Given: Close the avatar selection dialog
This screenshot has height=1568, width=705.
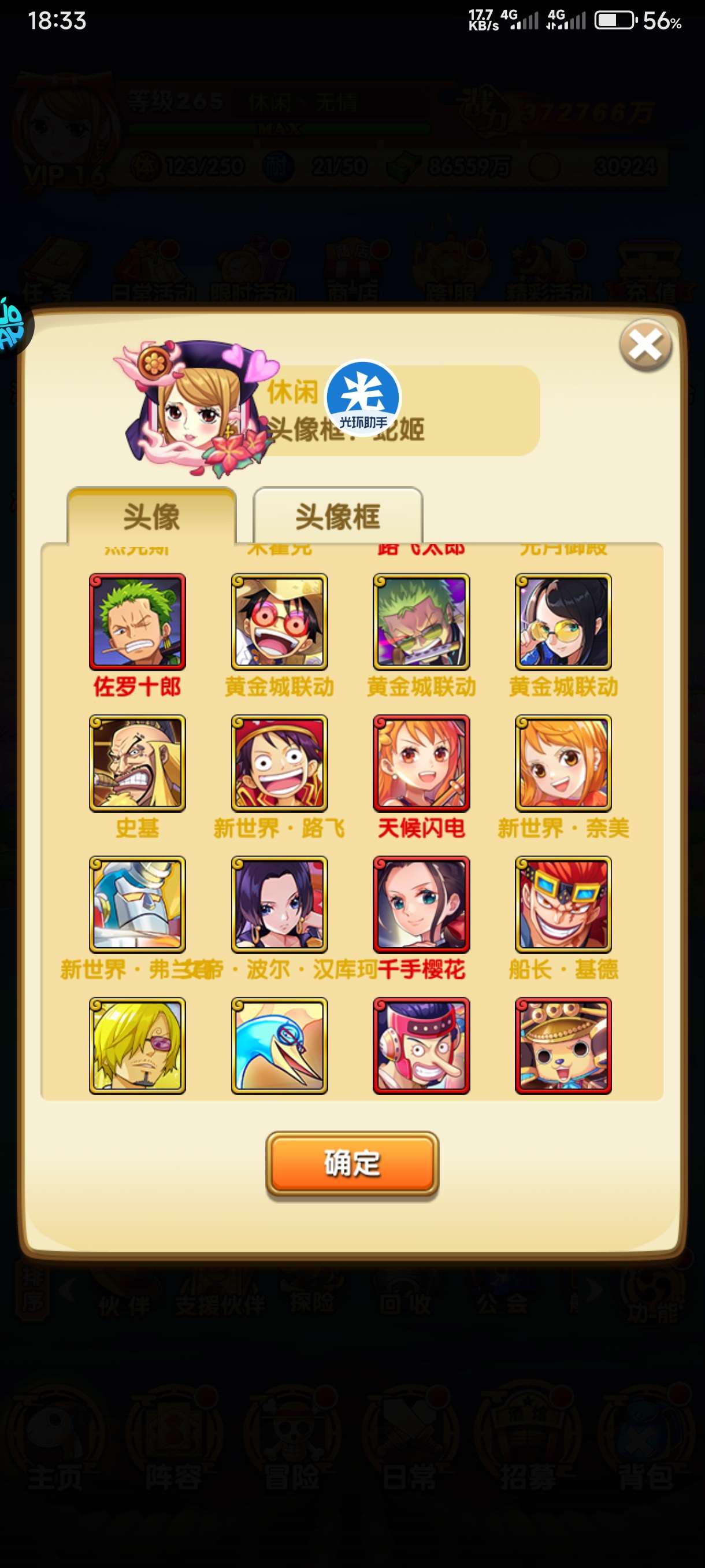Looking at the screenshot, I should (x=645, y=345).
